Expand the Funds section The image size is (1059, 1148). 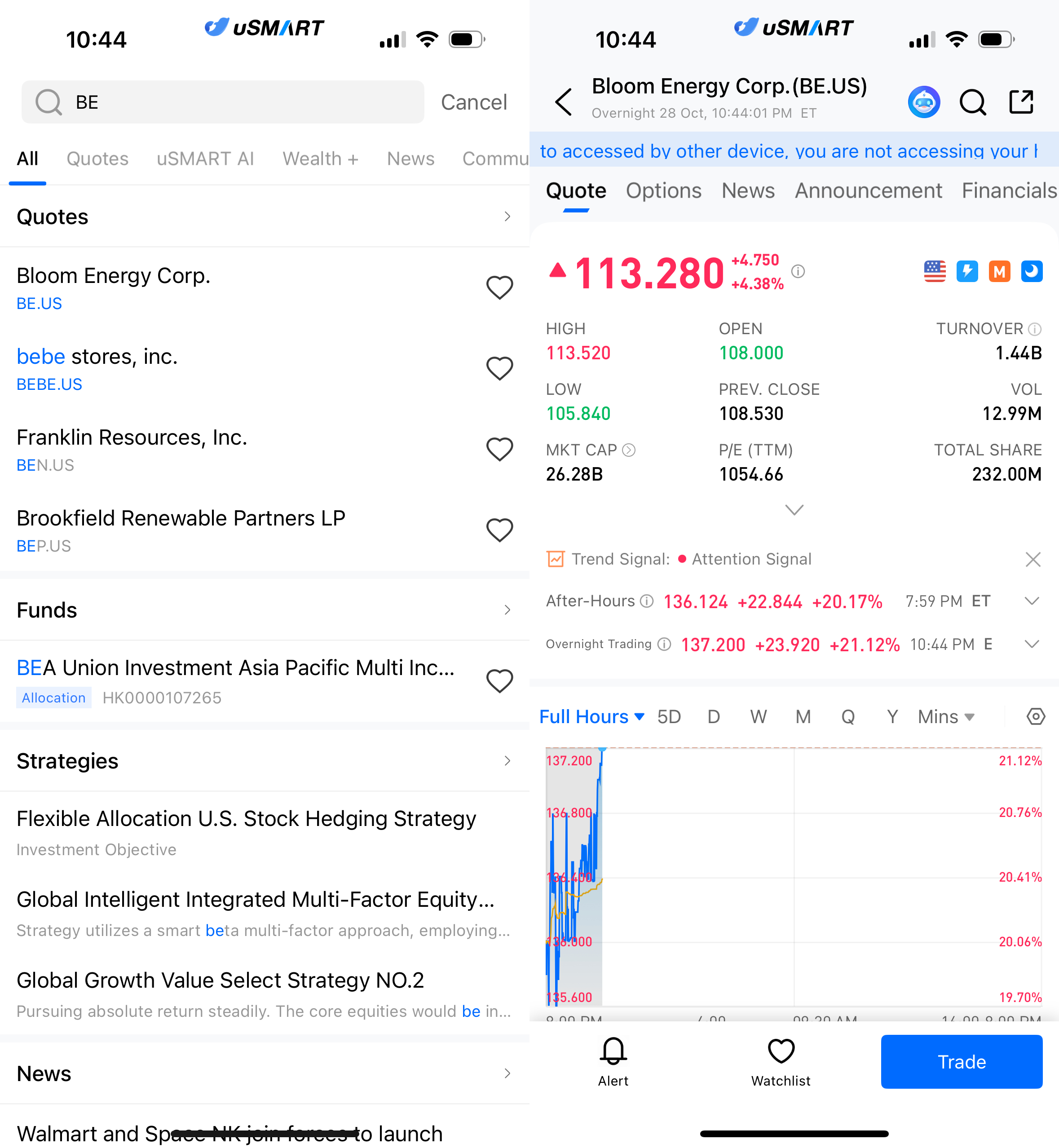pyautogui.click(x=507, y=610)
